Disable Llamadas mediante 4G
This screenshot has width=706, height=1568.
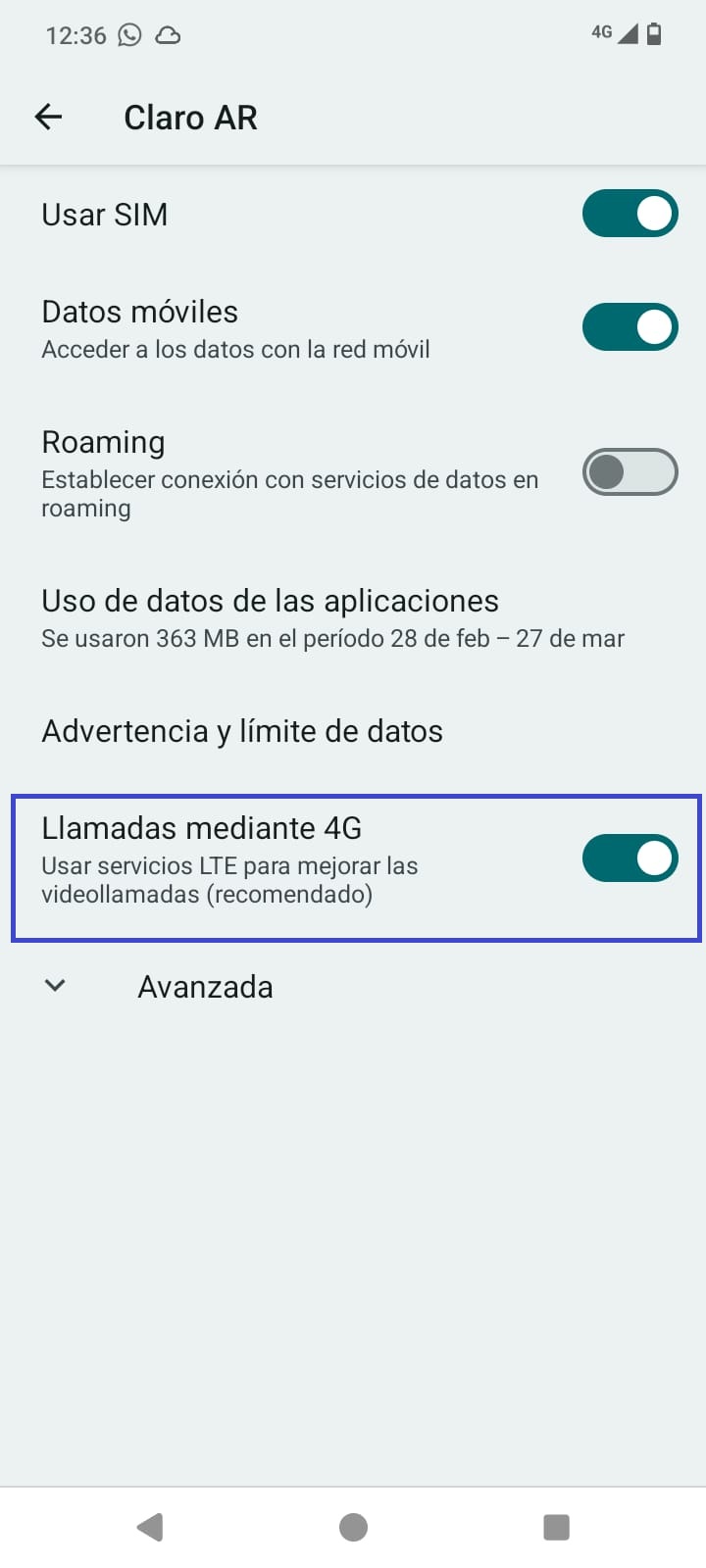(630, 857)
